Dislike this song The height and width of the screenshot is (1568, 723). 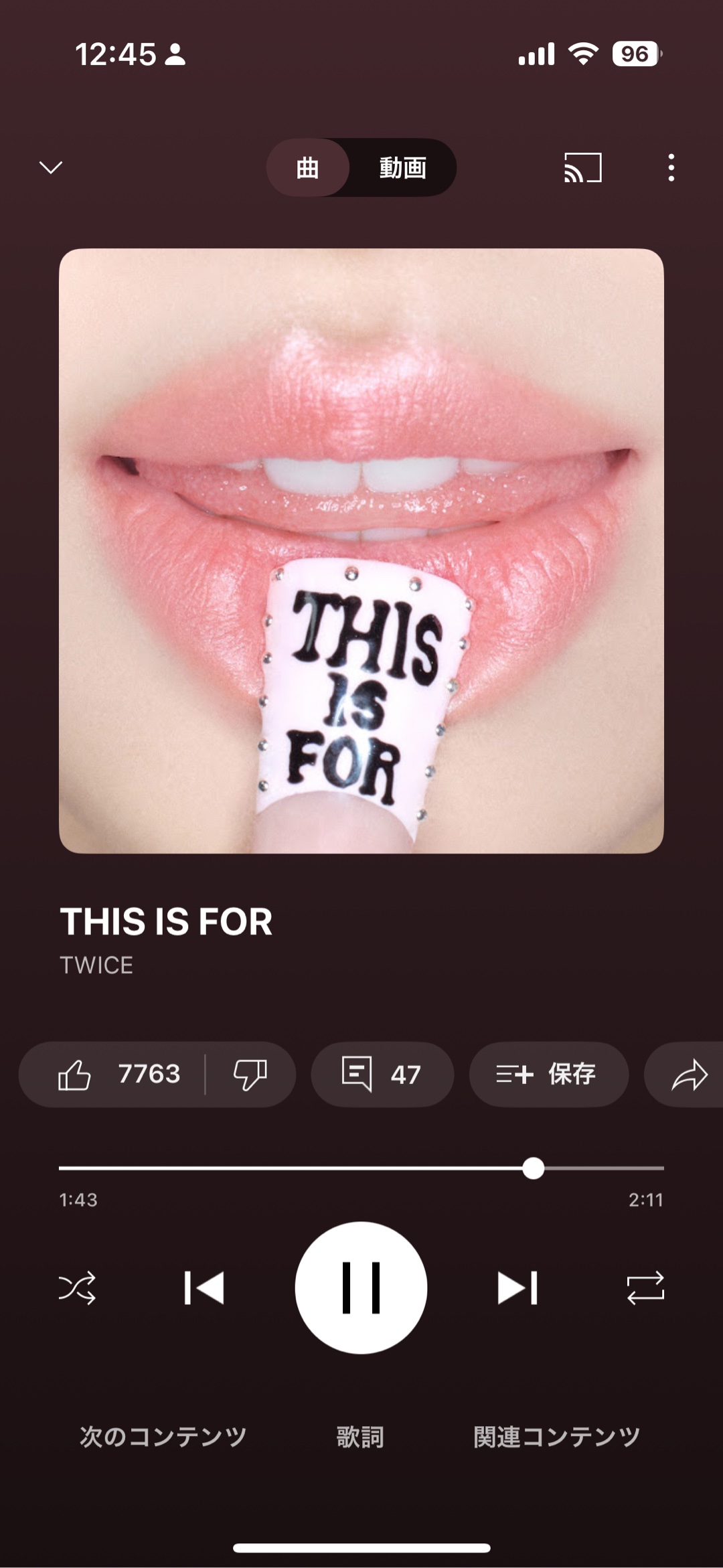click(x=250, y=1074)
